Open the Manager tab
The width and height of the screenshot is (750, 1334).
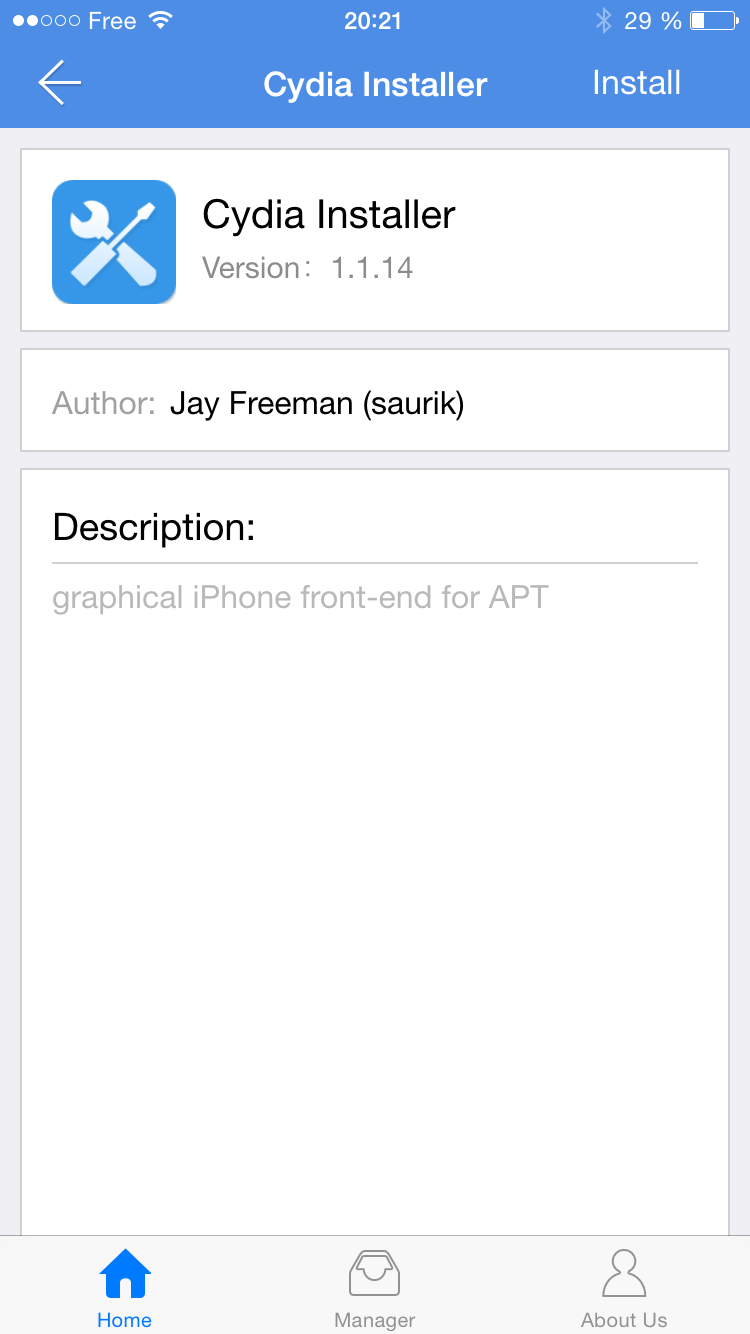coord(375,1288)
